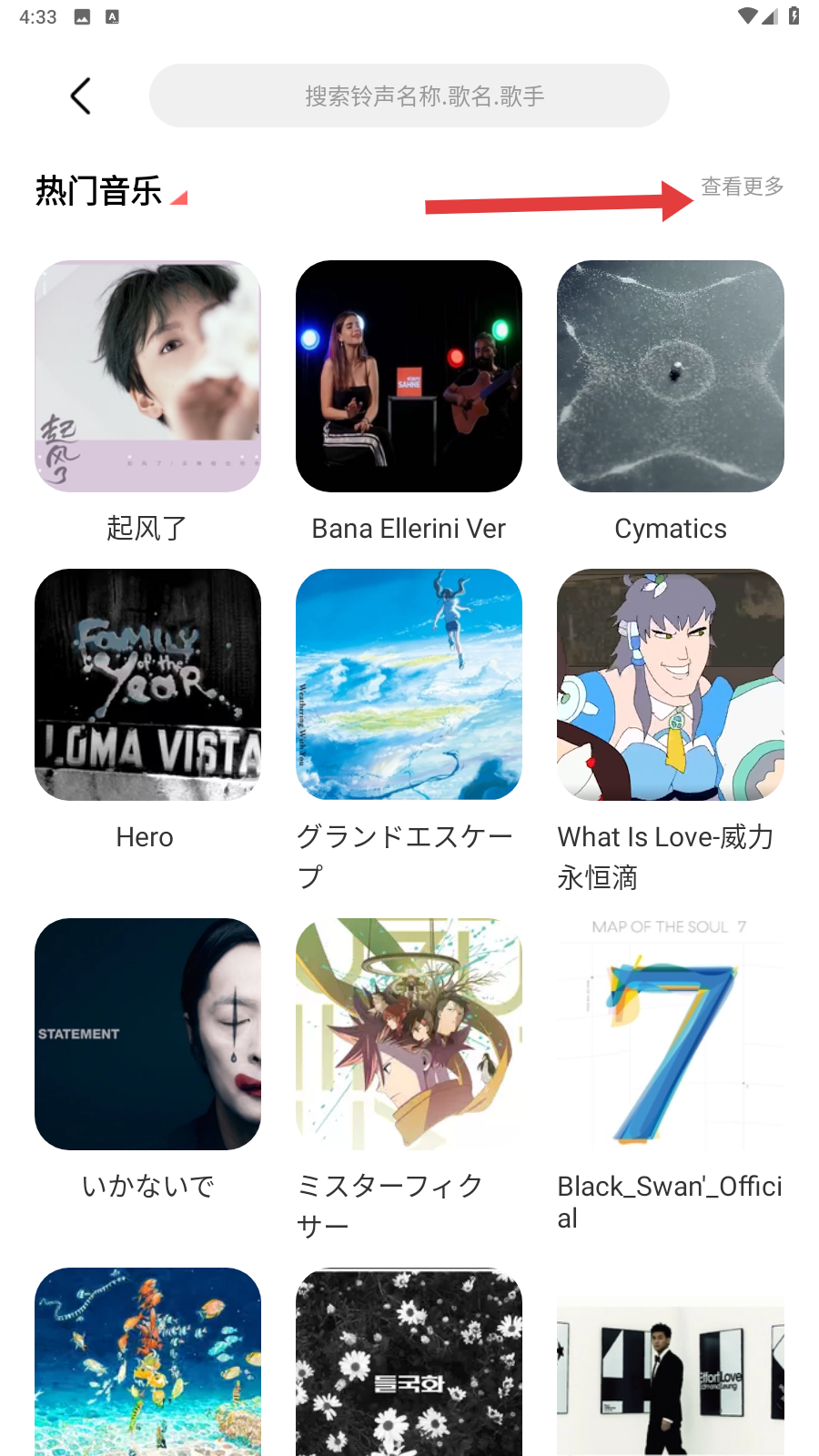Open the song 起风了
This screenshot has width=819, height=1456.
pos(147,377)
